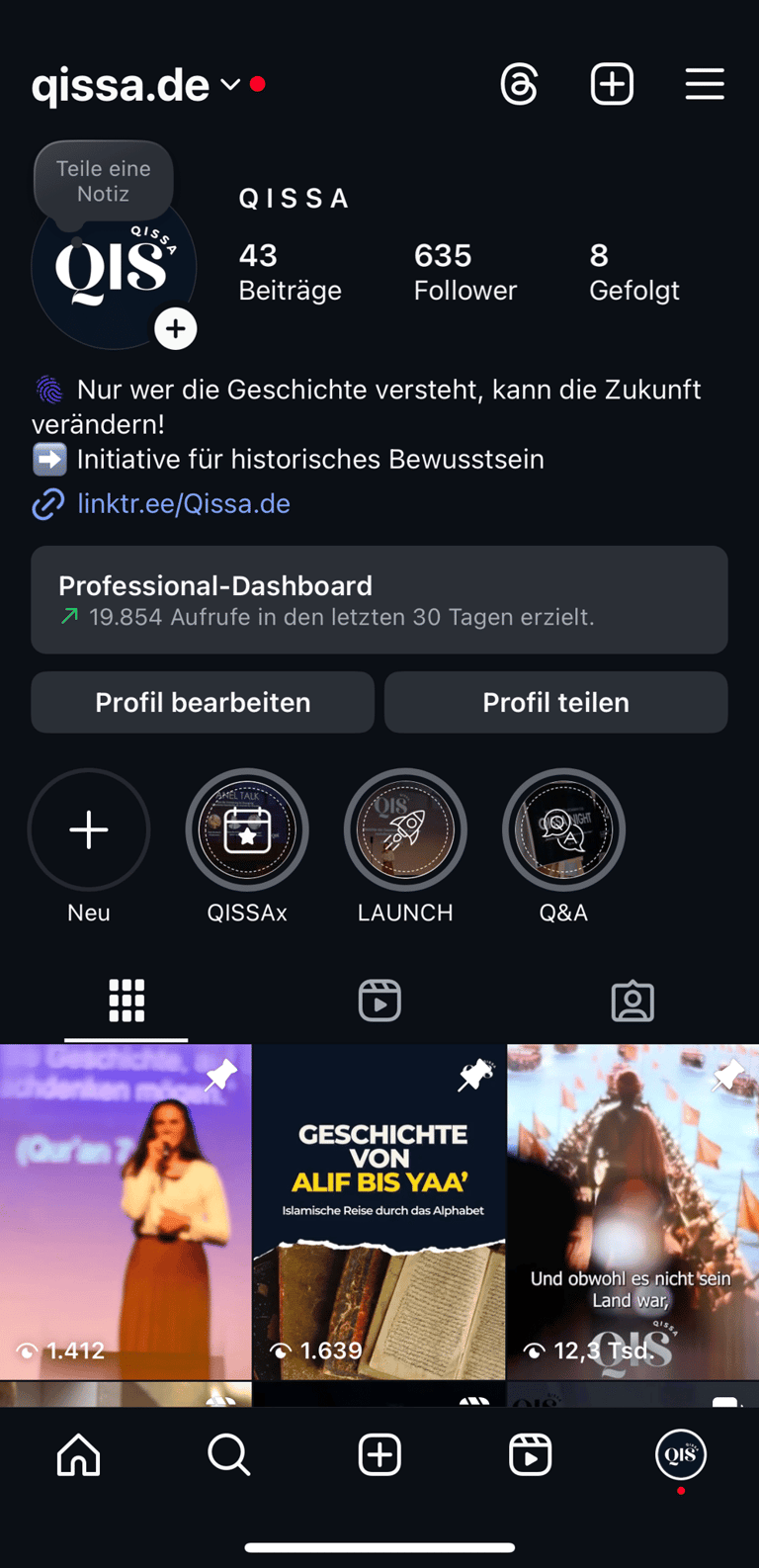Create new content with the top plus icon

tap(612, 85)
